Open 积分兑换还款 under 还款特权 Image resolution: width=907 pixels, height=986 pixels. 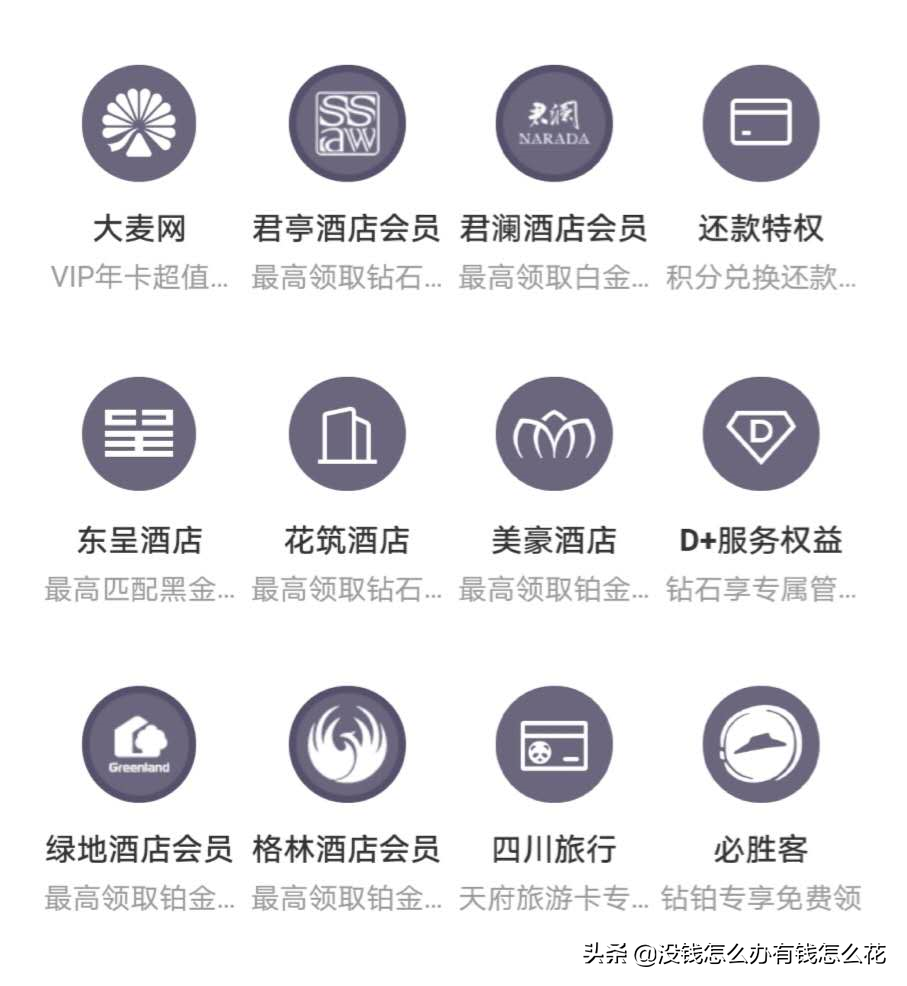(762, 276)
